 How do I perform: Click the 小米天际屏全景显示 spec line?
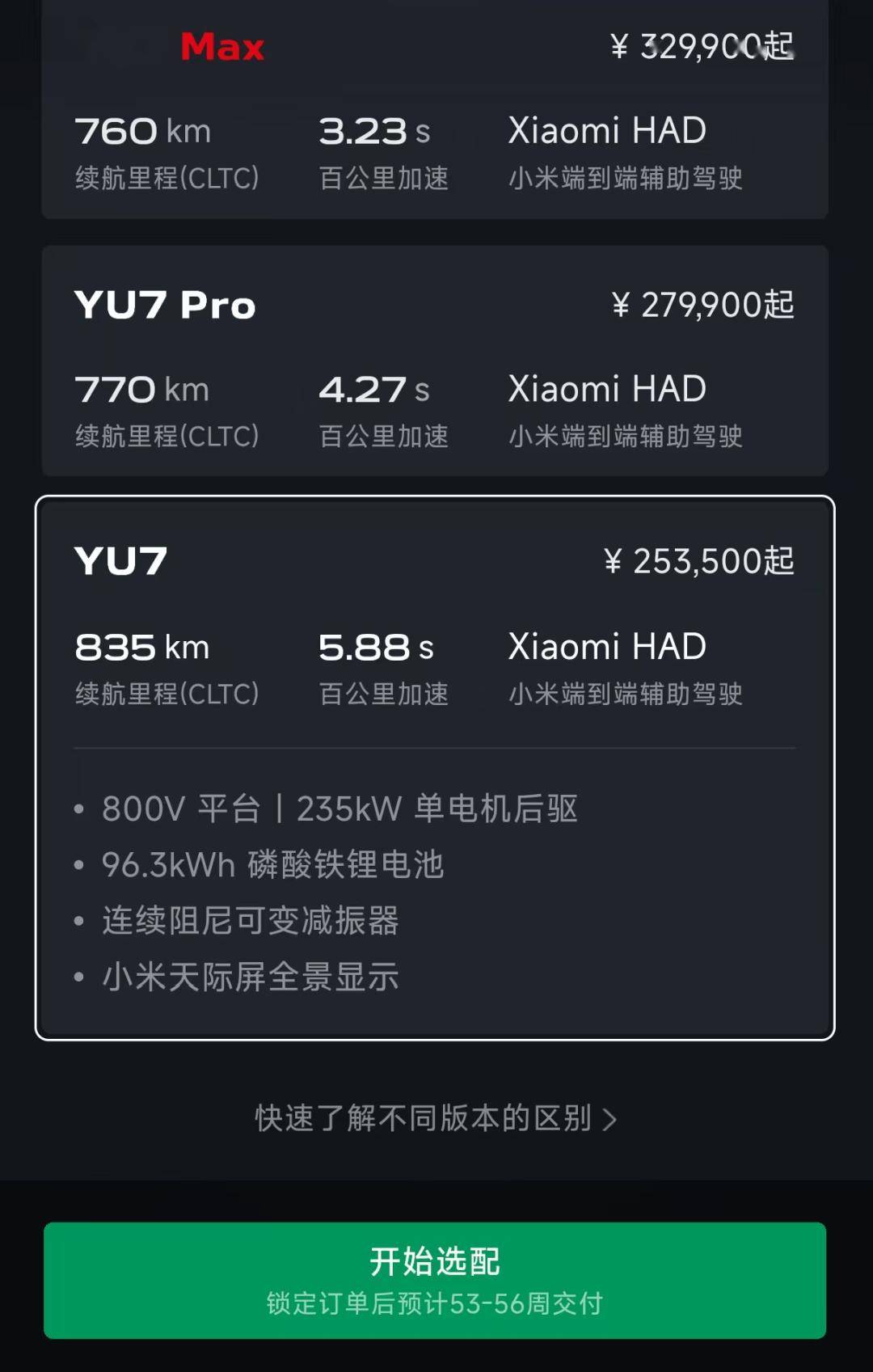(251, 977)
